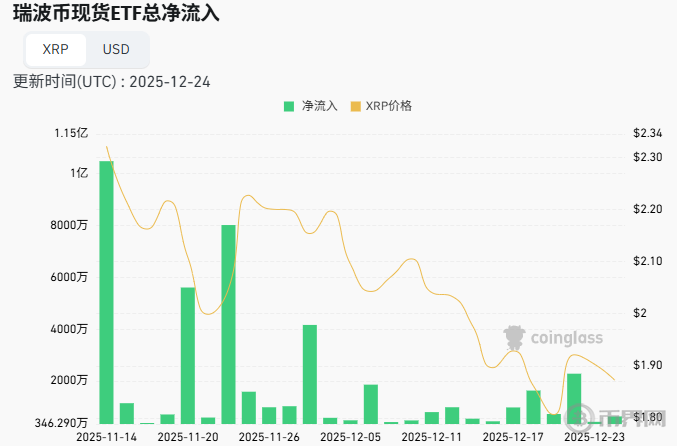
Task: Select the XRP tab
Action: (x=56, y=49)
